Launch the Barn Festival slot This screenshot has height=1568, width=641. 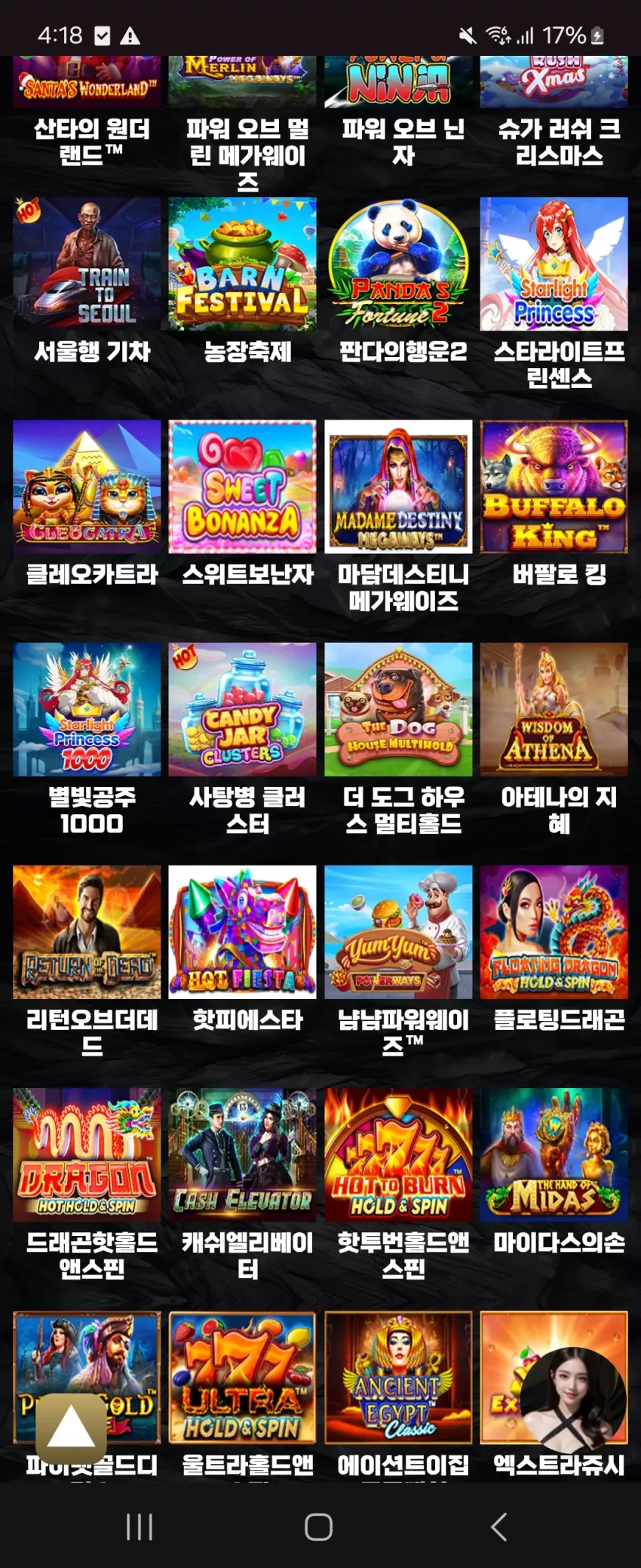point(242,264)
